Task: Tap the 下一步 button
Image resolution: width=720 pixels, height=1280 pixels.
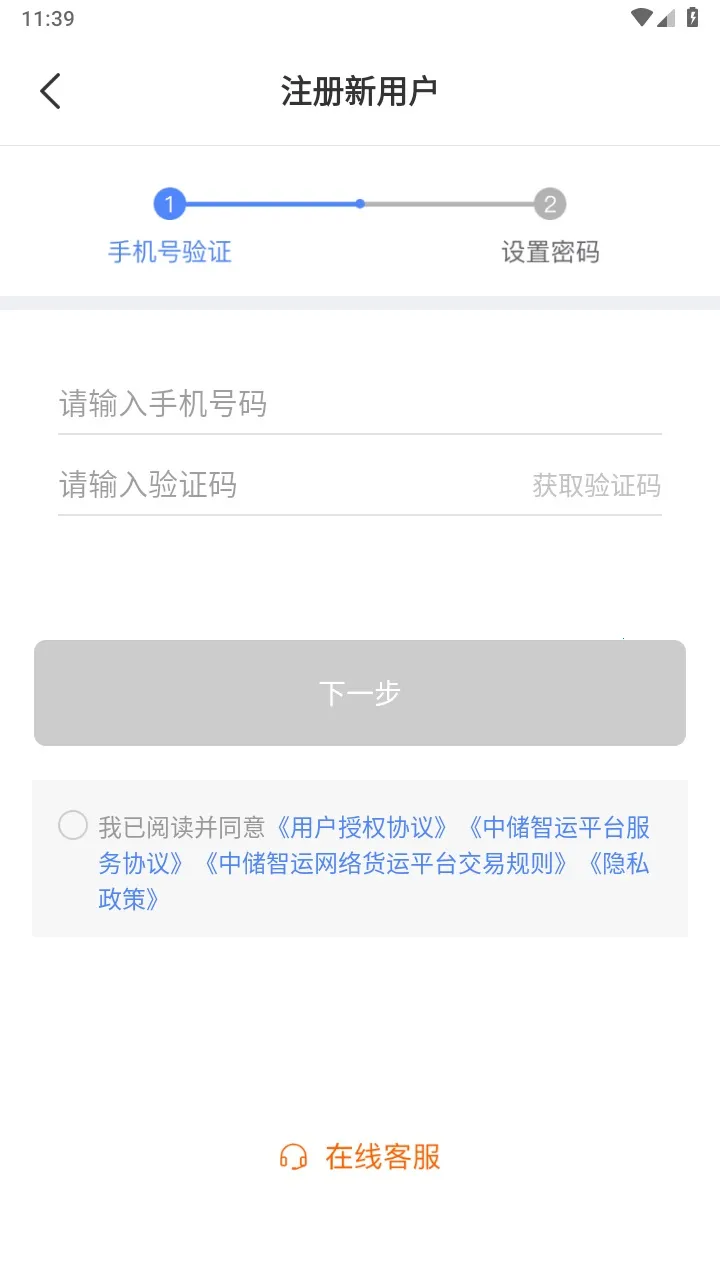Action: [x=360, y=693]
